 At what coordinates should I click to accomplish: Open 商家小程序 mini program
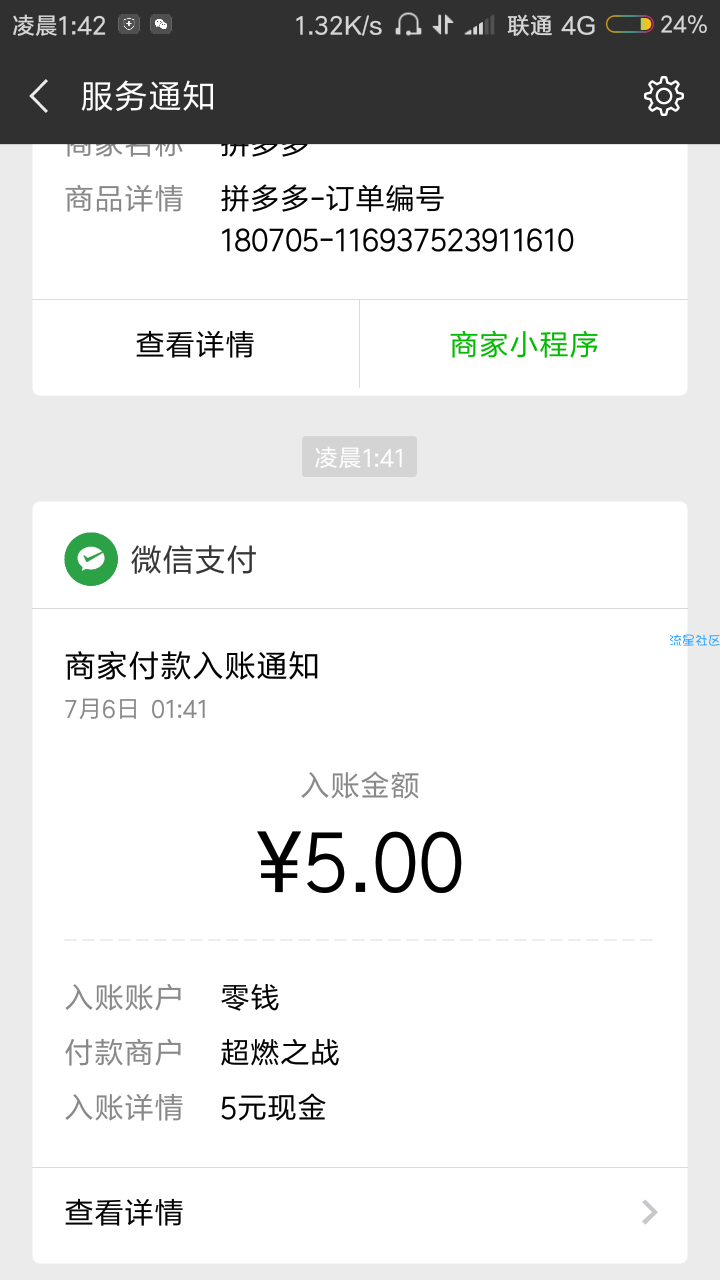pyautogui.click(x=524, y=345)
